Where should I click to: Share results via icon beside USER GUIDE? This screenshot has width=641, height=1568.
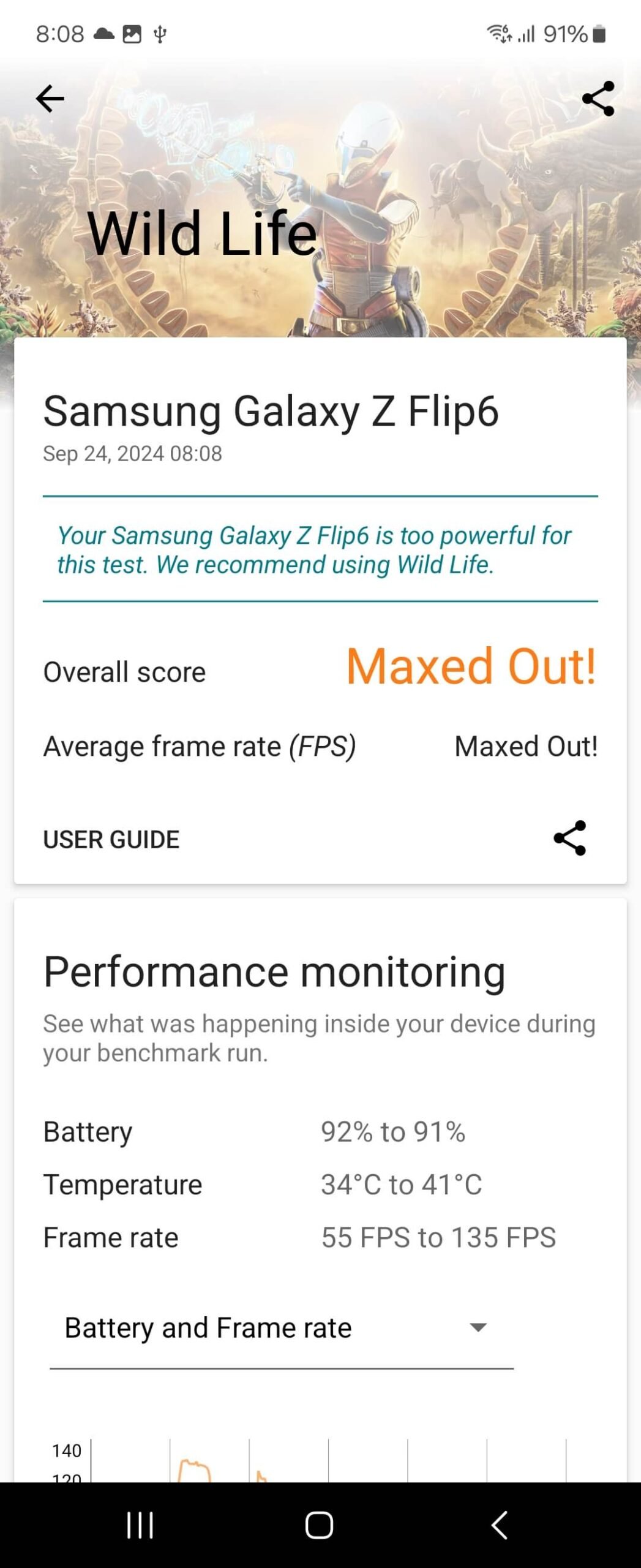pyautogui.click(x=569, y=839)
